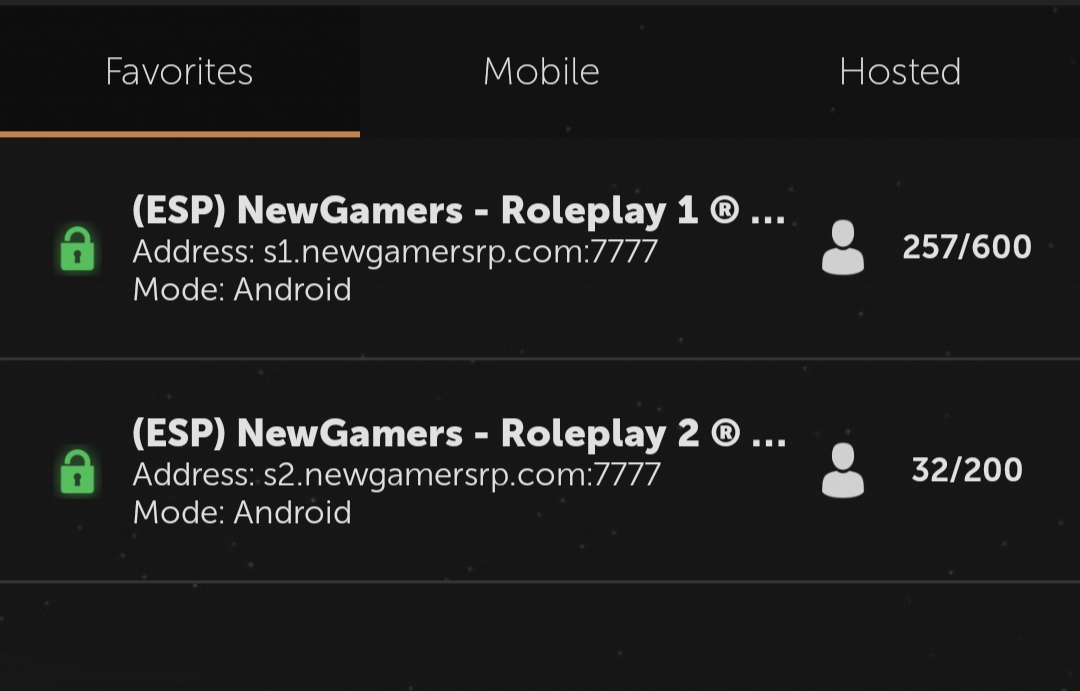Select the NewGamers Roleplay 1 server
Screen dimensions: 1080x691
pyautogui.click(x=458, y=248)
